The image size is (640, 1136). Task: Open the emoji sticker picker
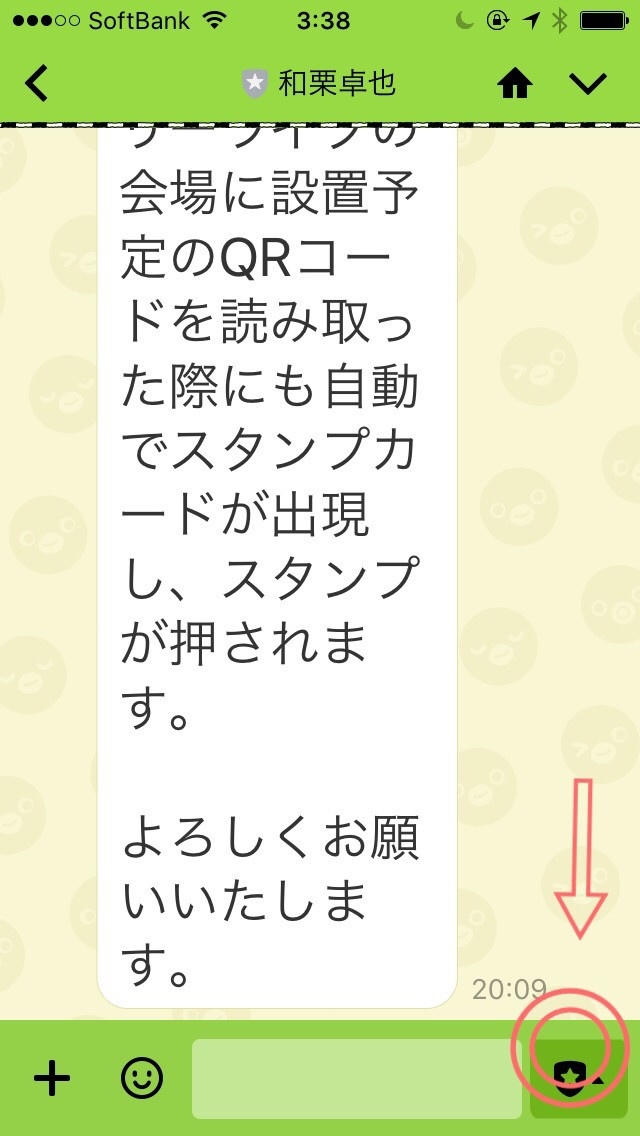[142, 1078]
